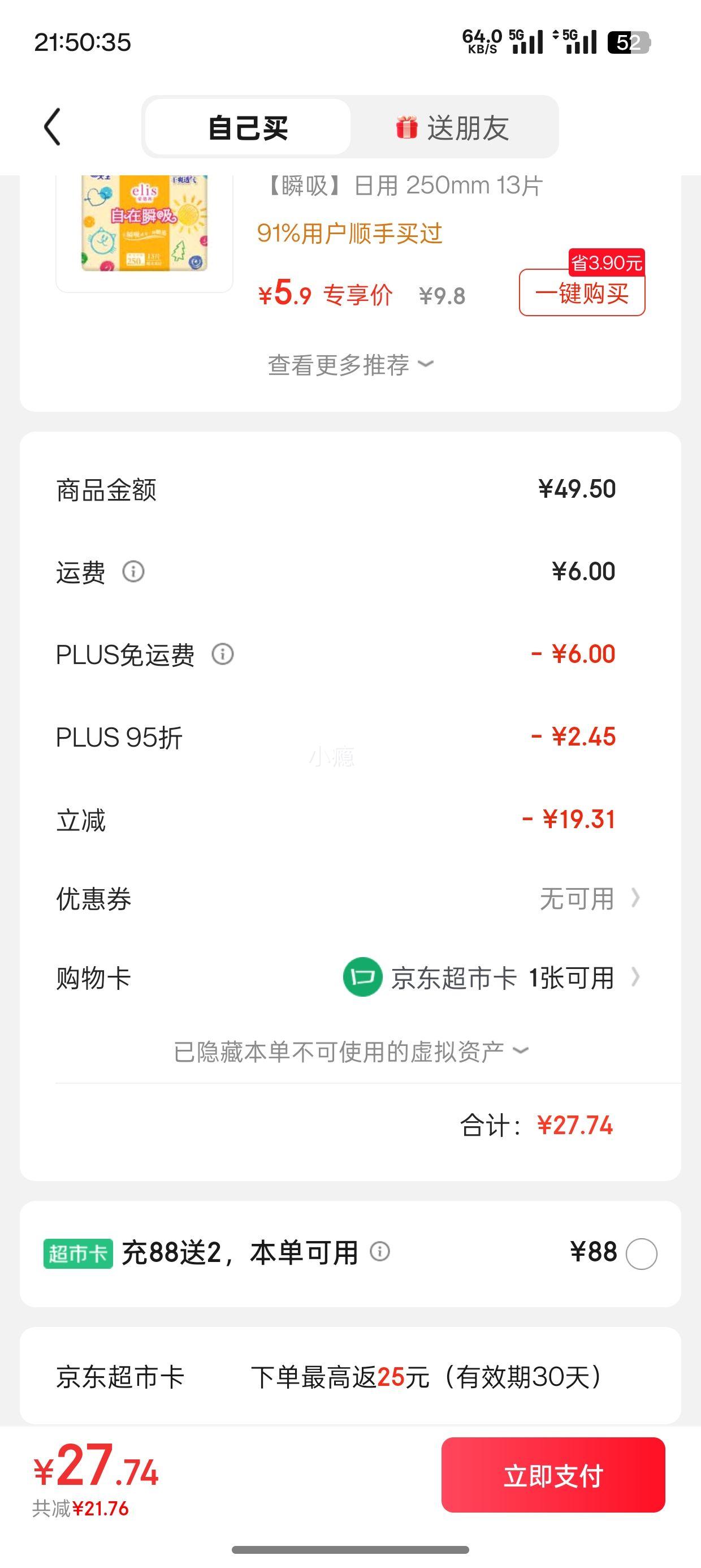Select the 自己买 tab

tap(248, 127)
